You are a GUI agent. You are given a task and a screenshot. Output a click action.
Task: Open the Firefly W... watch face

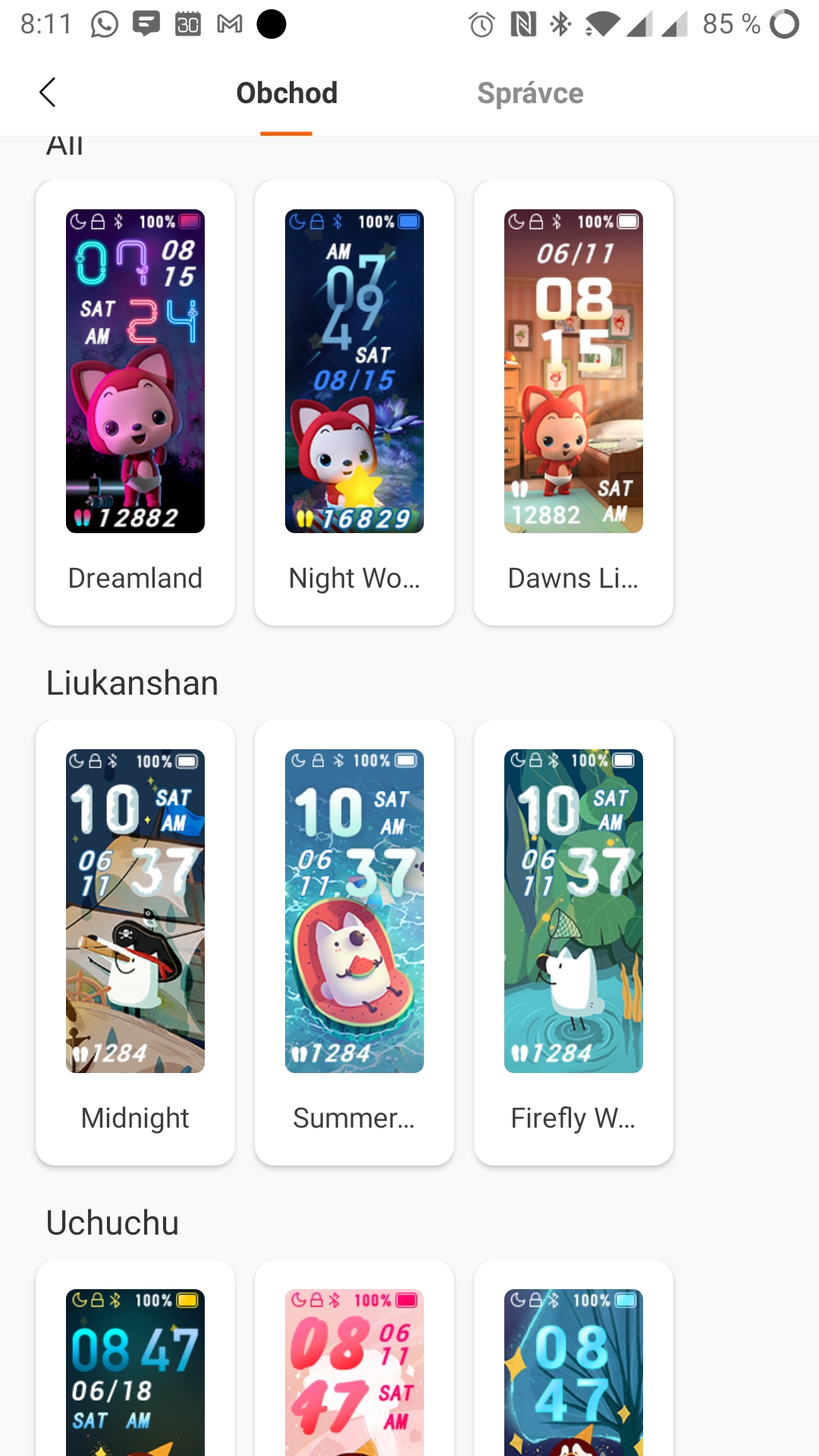[x=573, y=940]
